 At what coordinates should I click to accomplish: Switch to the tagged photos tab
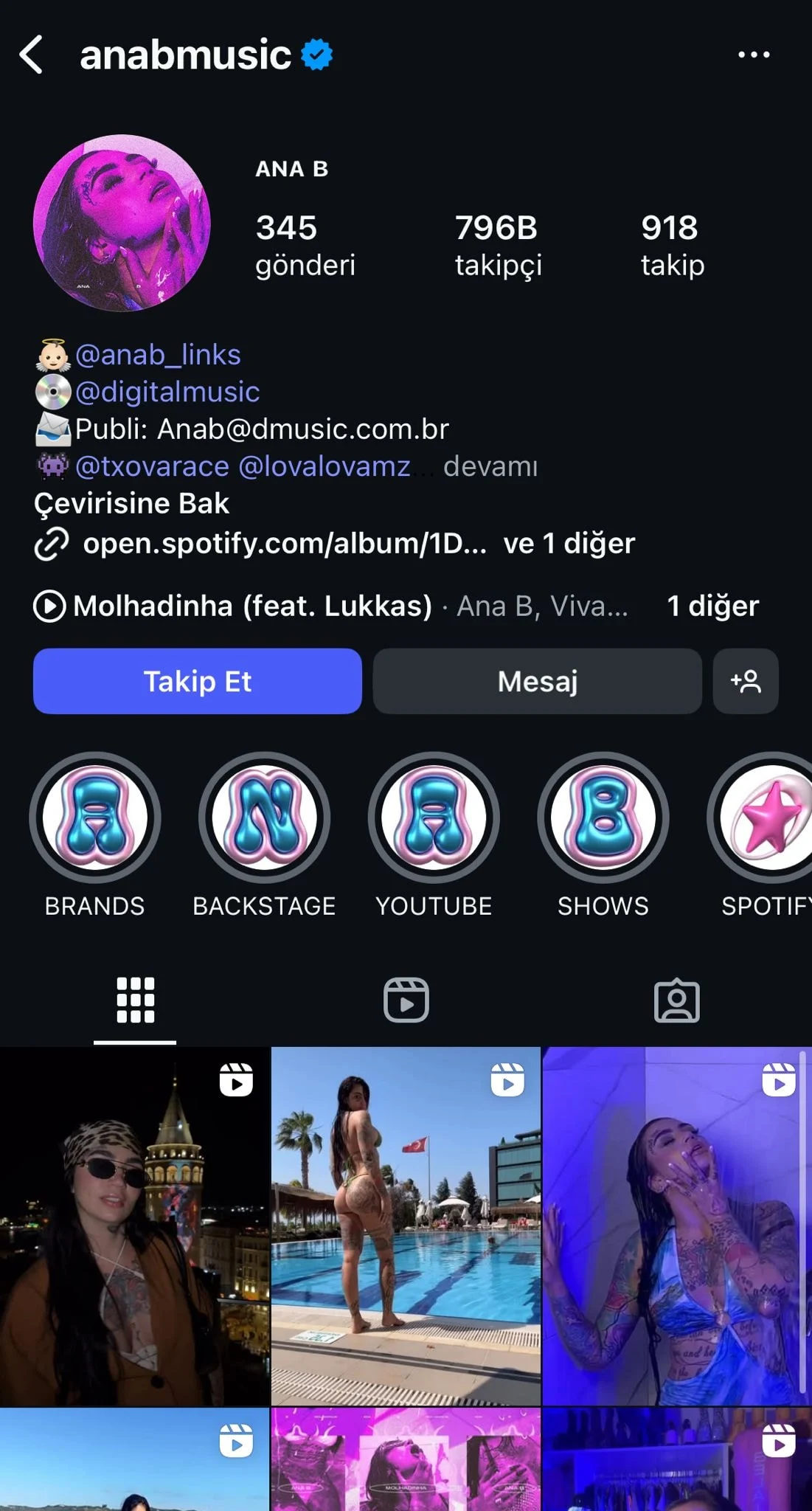pos(676,1000)
